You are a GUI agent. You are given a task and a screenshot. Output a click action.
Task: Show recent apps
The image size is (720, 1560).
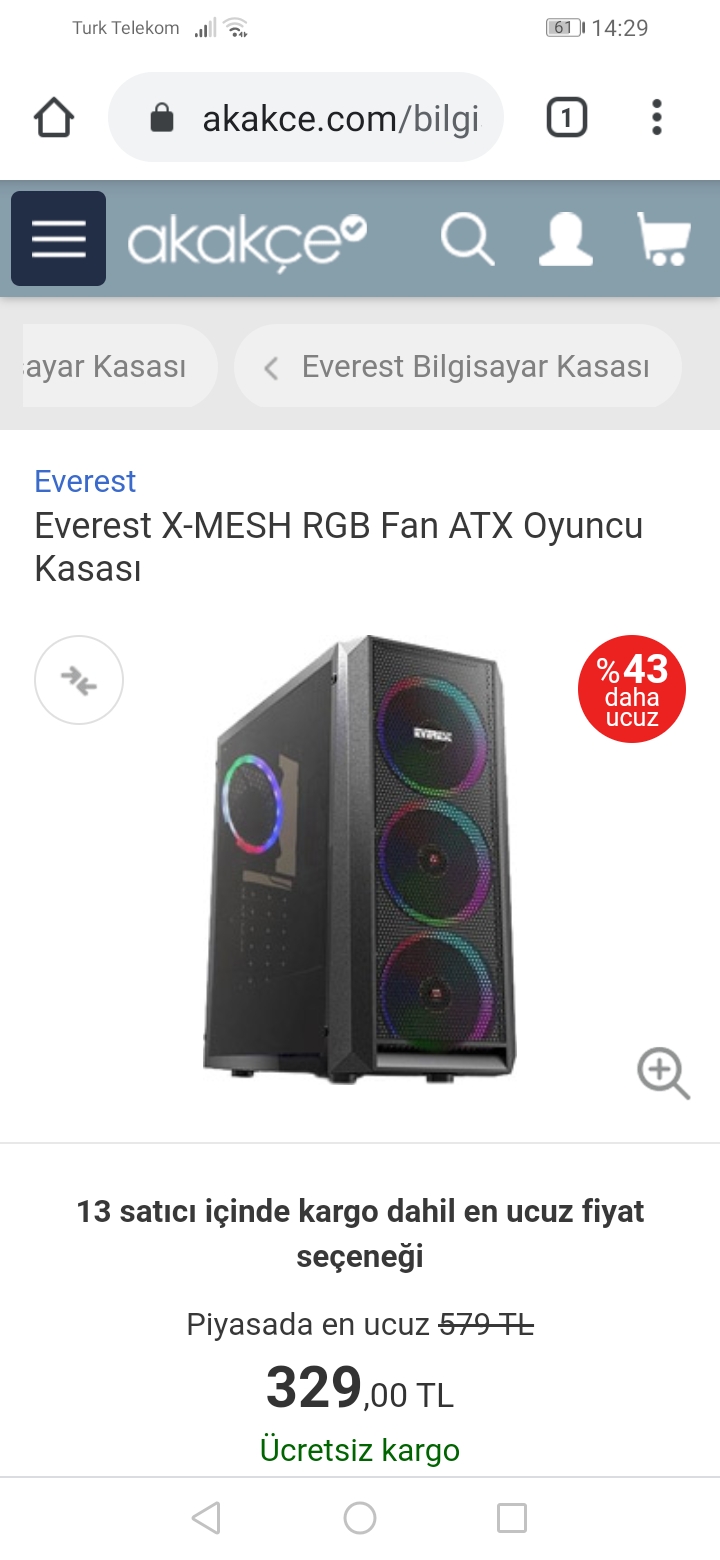click(512, 1518)
